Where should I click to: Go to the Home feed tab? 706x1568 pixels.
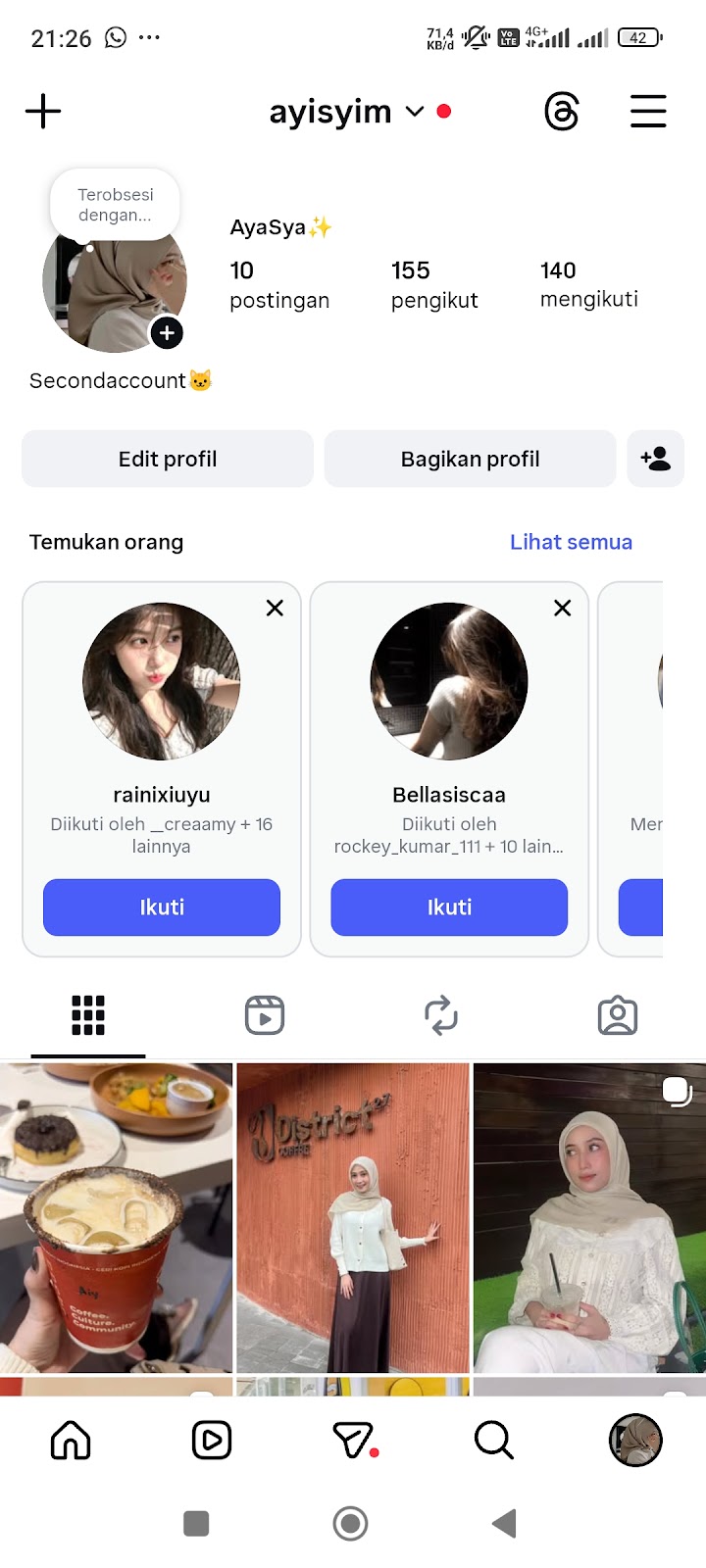(x=71, y=1441)
